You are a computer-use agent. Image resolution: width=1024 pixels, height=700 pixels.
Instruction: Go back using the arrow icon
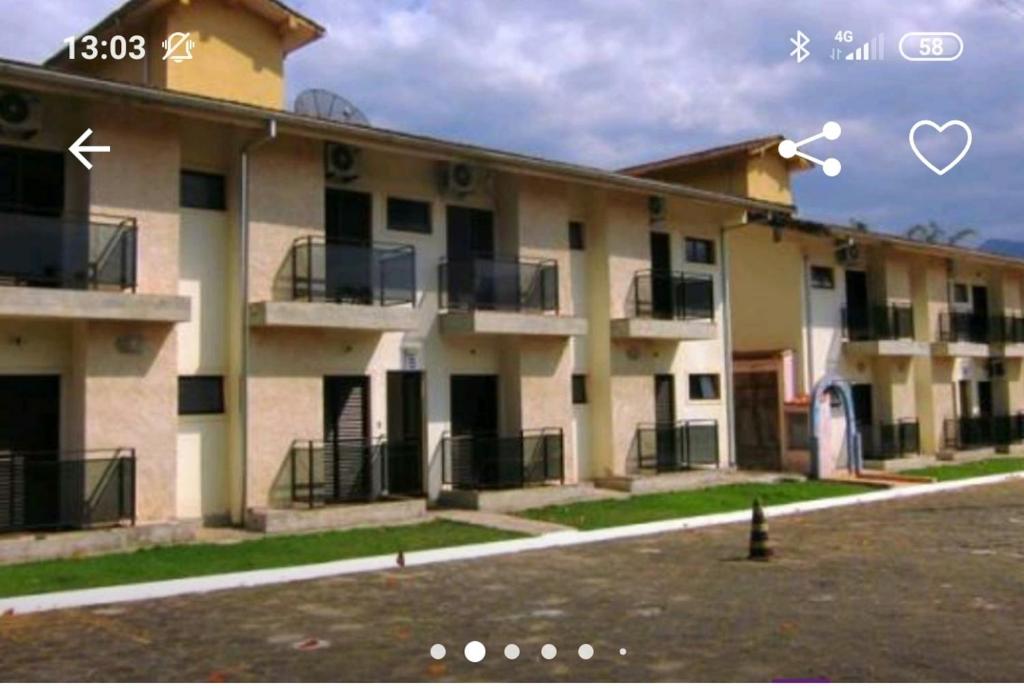click(89, 149)
